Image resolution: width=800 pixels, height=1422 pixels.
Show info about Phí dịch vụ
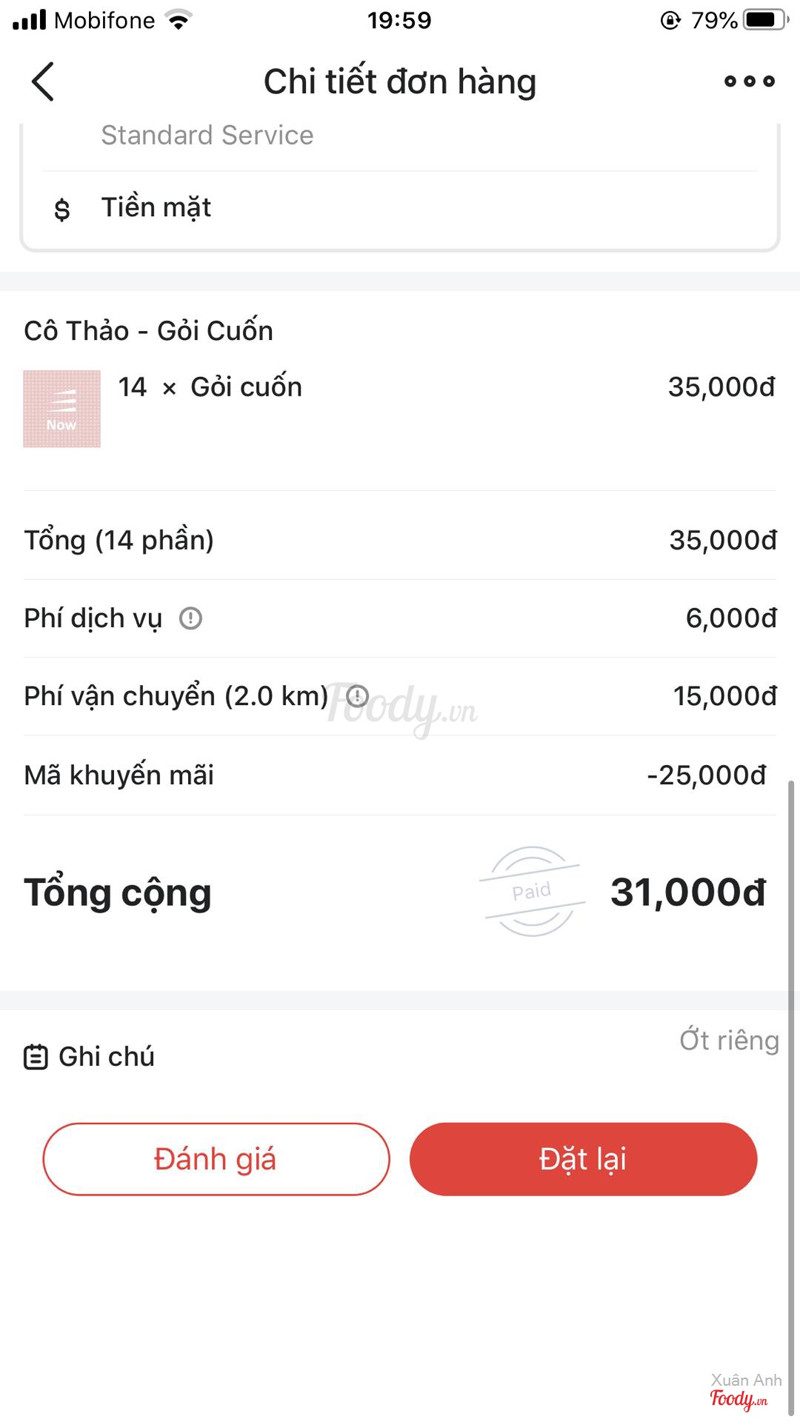[x=190, y=618]
